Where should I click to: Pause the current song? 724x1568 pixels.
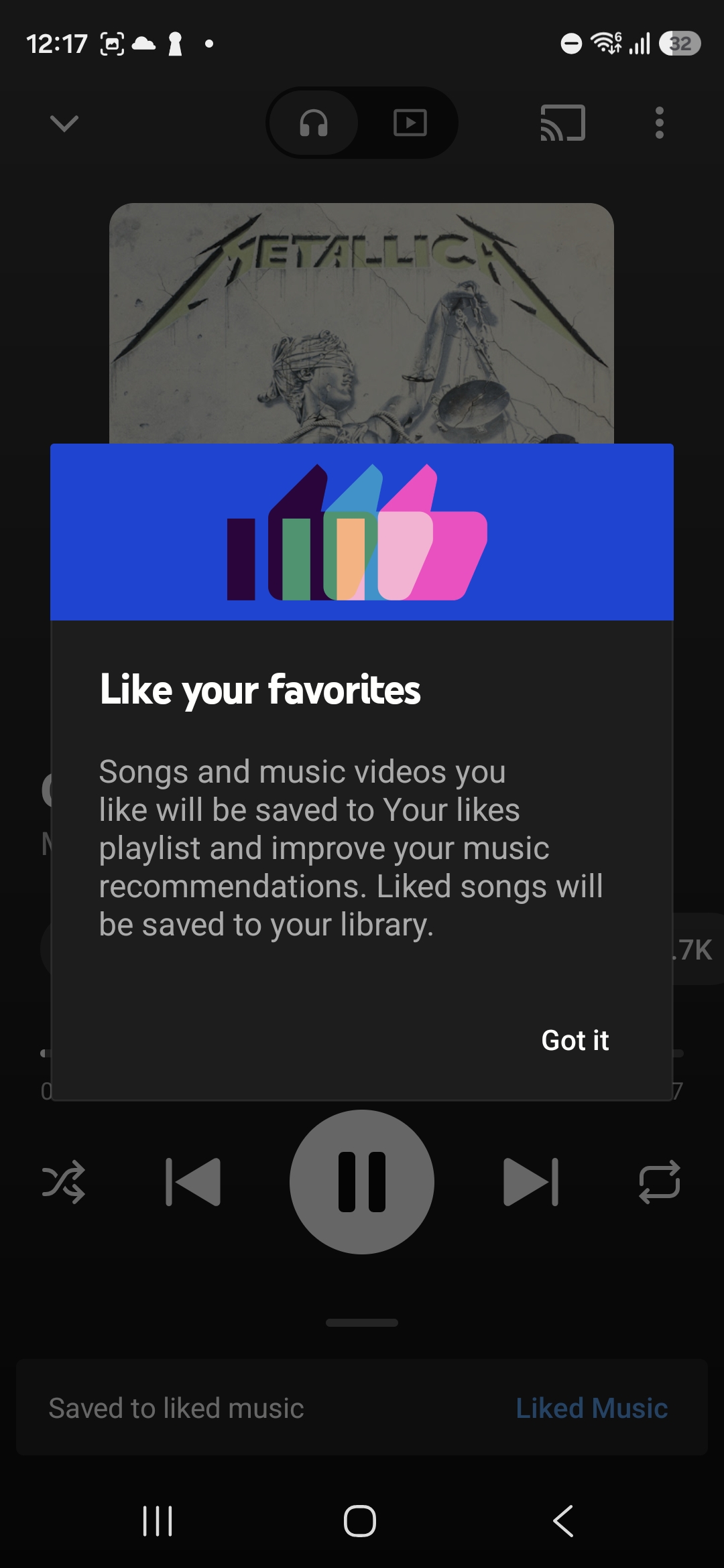(362, 1182)
